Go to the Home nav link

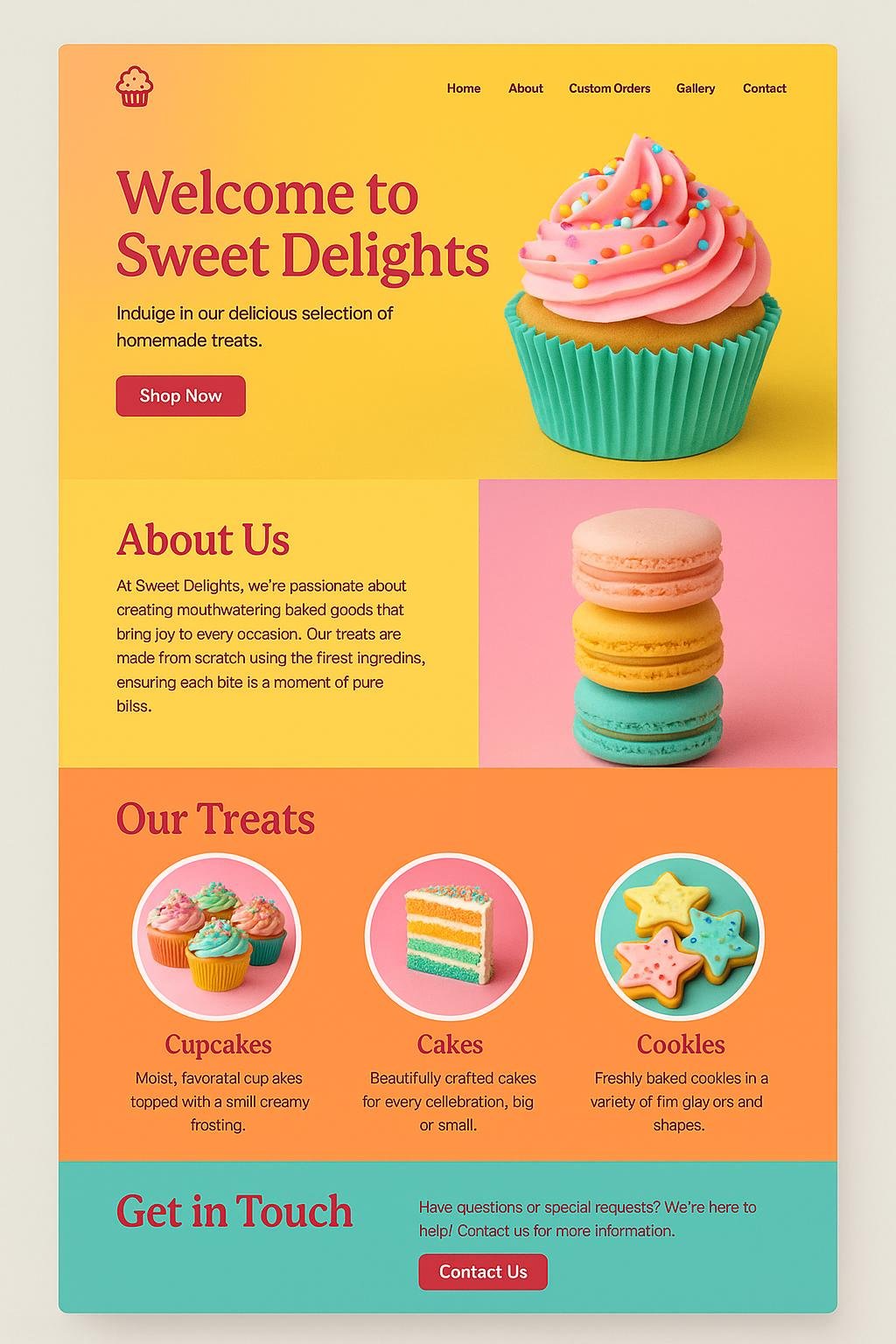click(x=463, y=88)
